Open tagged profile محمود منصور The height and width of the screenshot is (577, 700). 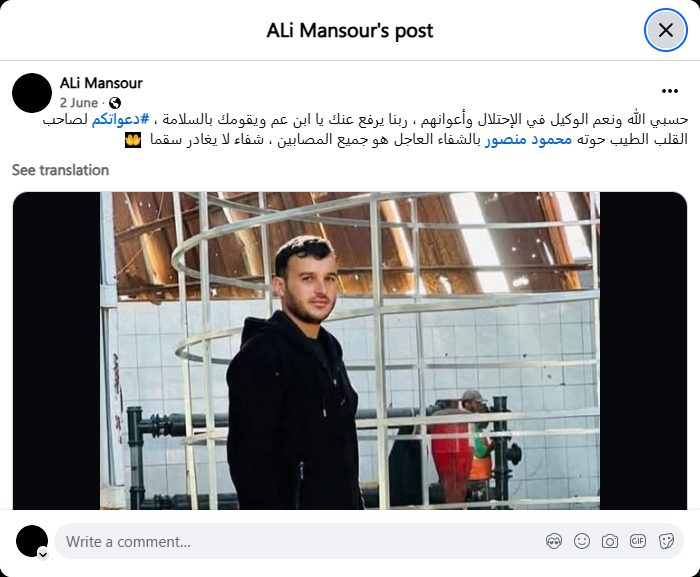pyautogui.click(x=529, y=140)
